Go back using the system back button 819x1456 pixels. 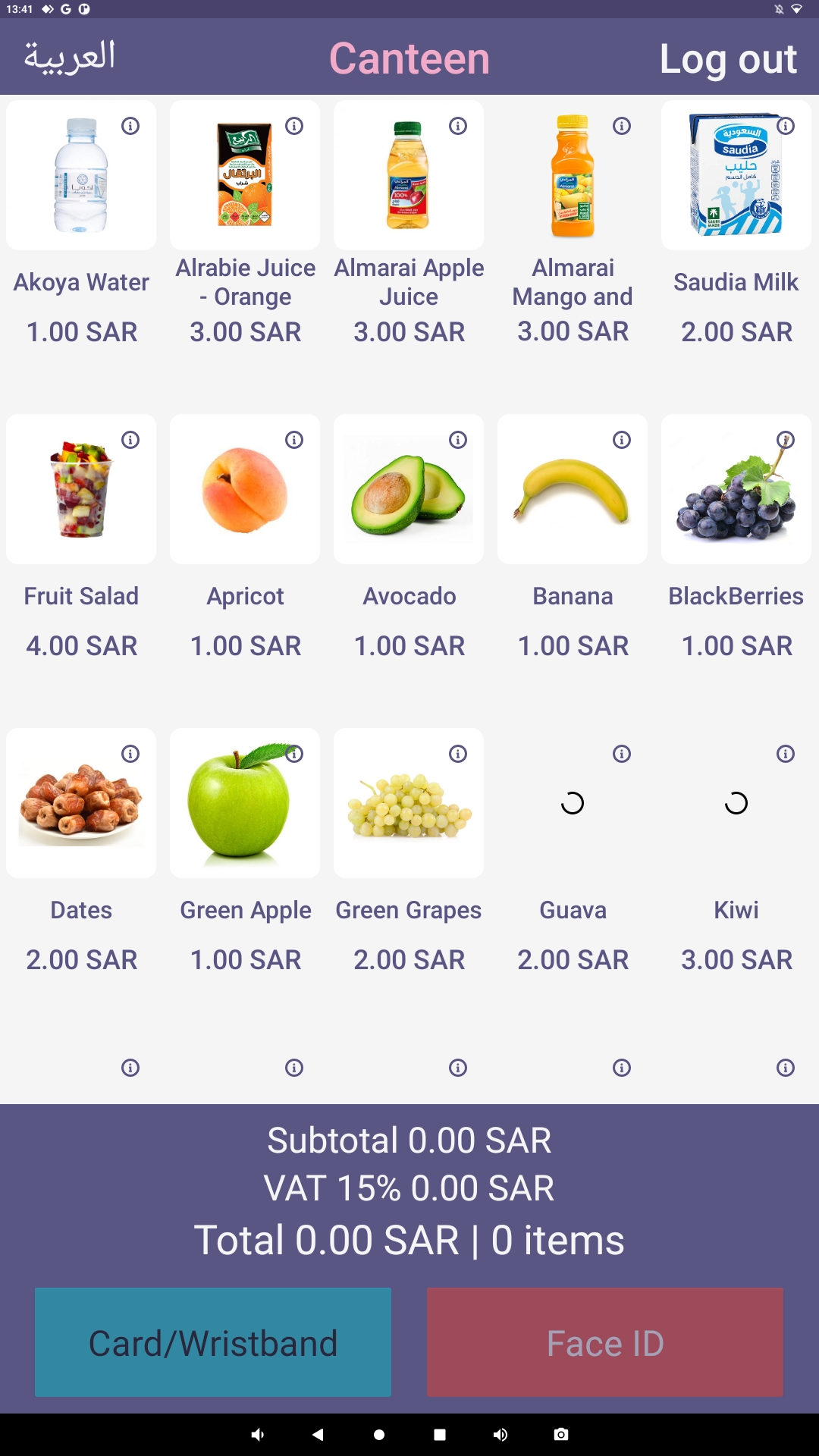point(318,1434)
